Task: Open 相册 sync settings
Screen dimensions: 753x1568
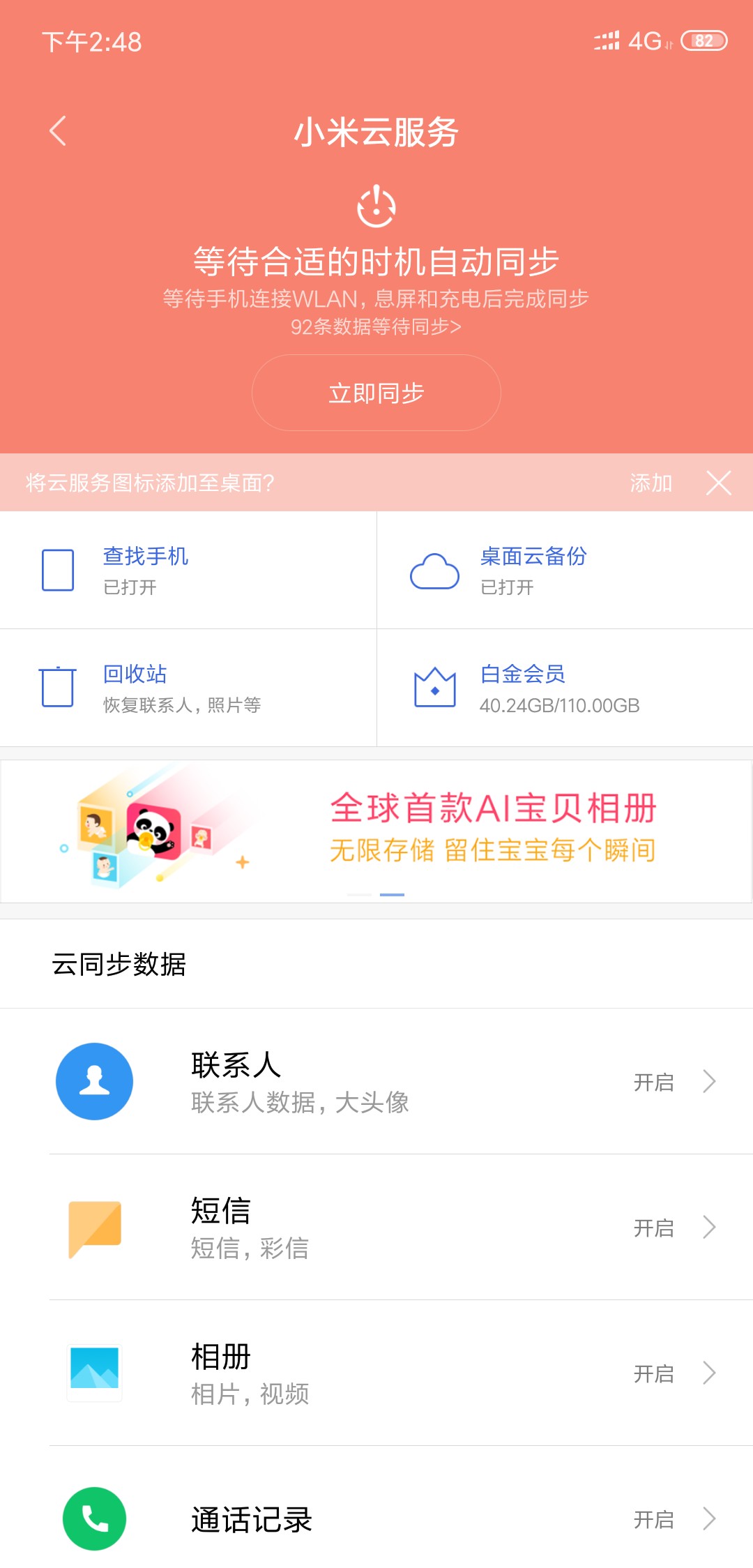Action: pos(376,1373)
